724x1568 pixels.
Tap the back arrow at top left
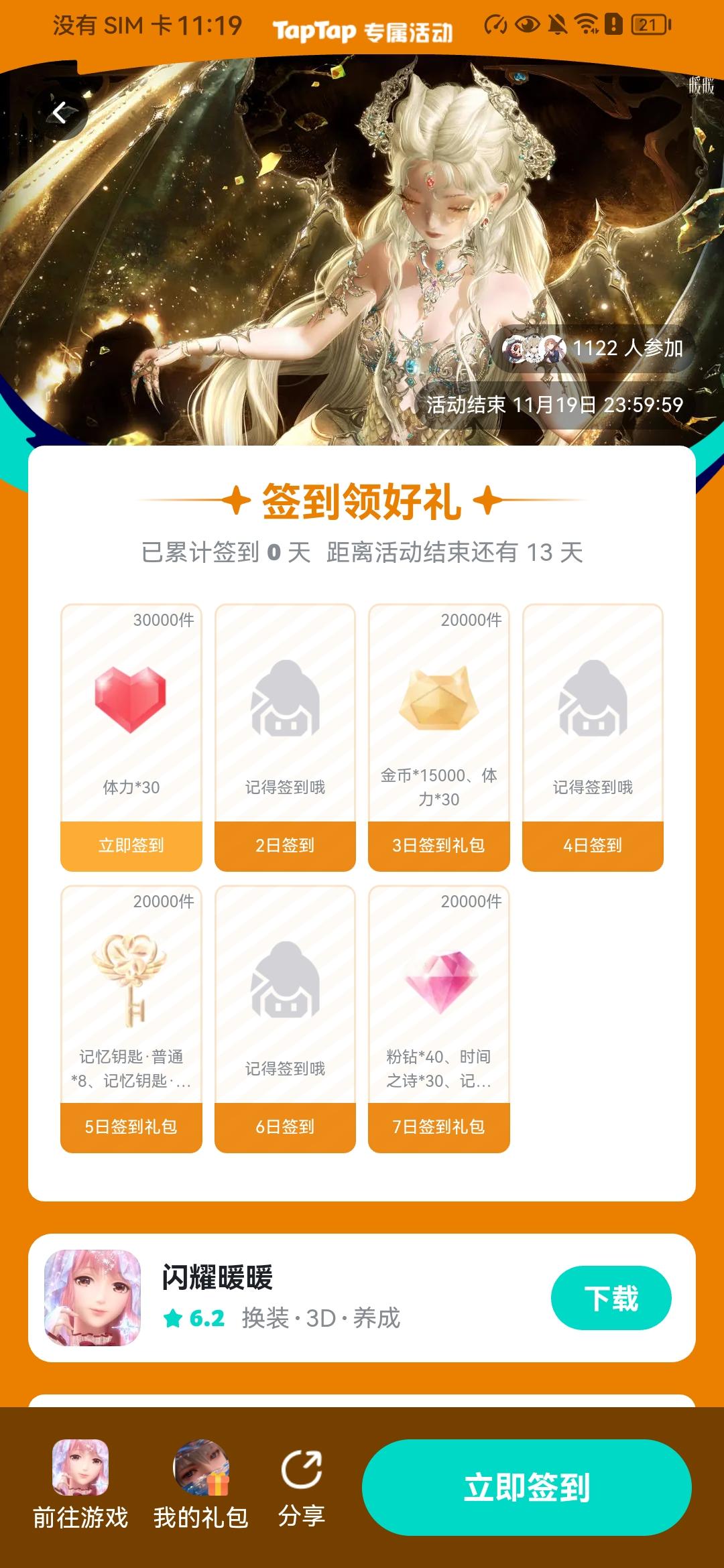pyautogui.click(x=61, y=112)
